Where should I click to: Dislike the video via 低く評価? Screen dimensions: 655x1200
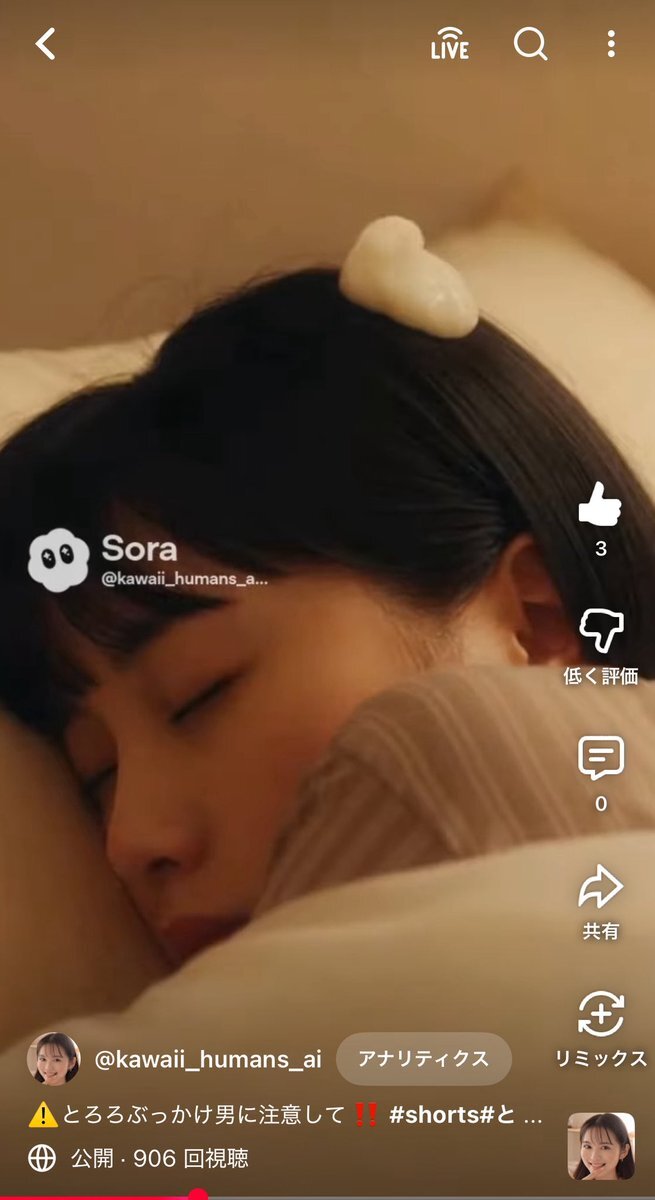coord(600,633)
